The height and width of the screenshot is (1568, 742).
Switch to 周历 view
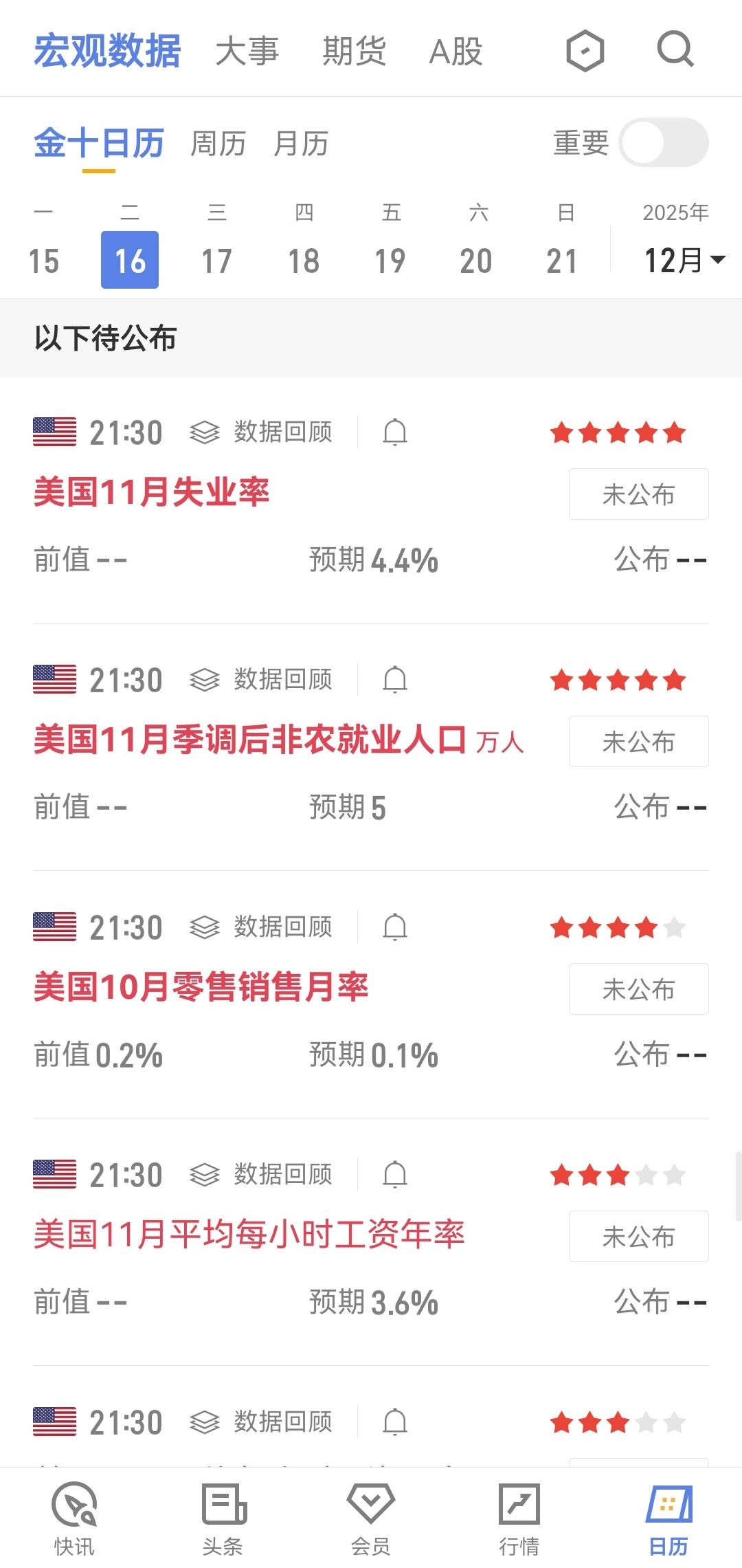click(x=218, y=144)
